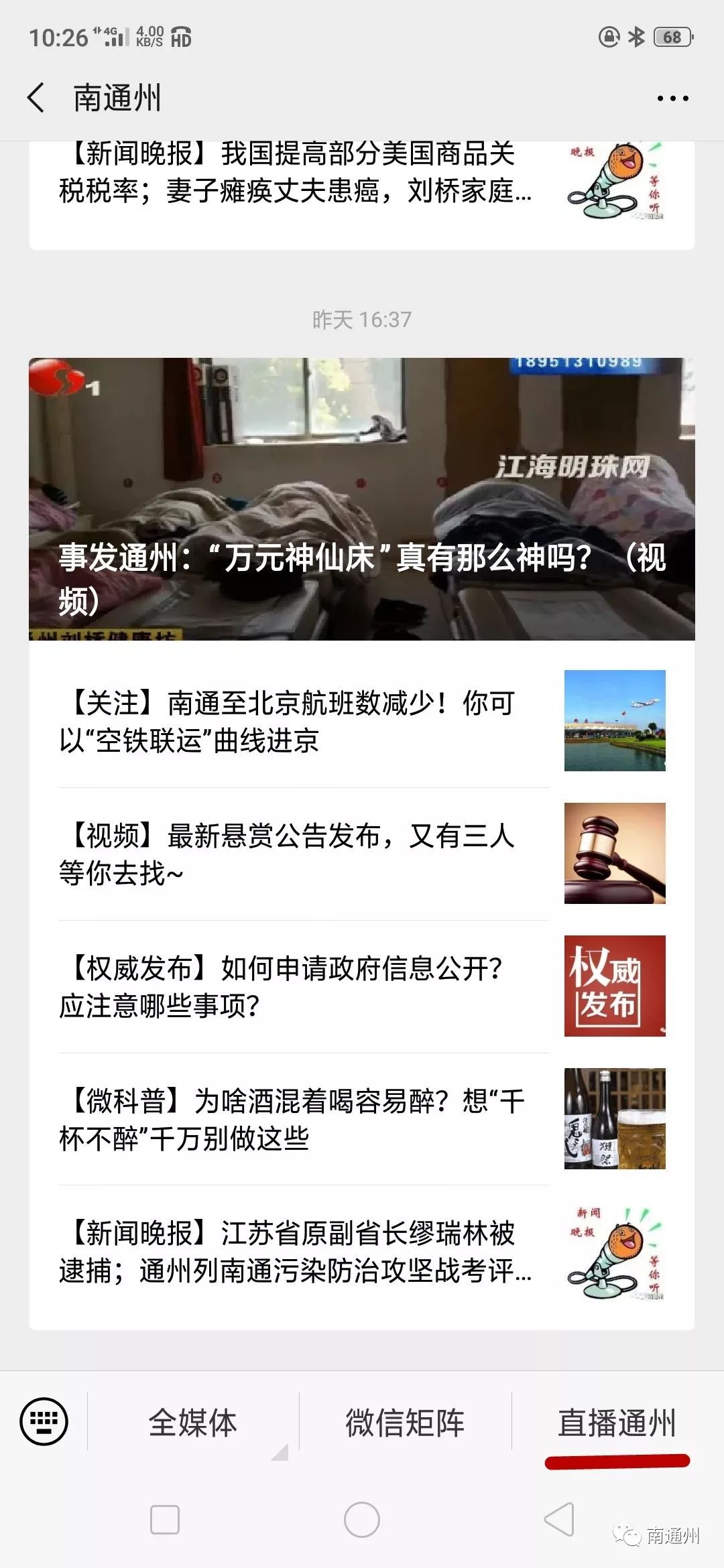Screen dimensions: 724x1568
Task: Show recent apps with the square button
Action: click(x=165, y=1519)
